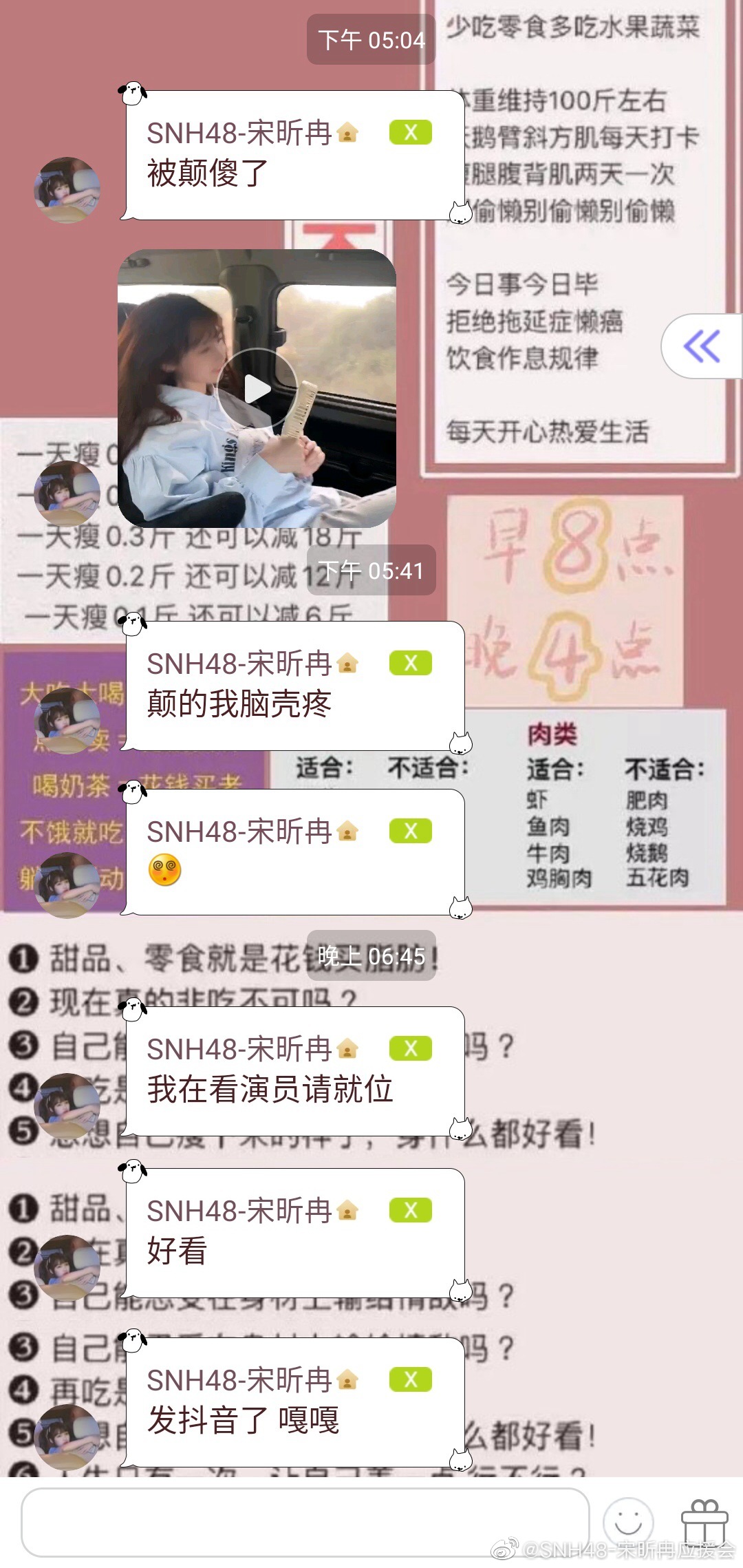Open the emoji smiley picker

coord(627,1522)
